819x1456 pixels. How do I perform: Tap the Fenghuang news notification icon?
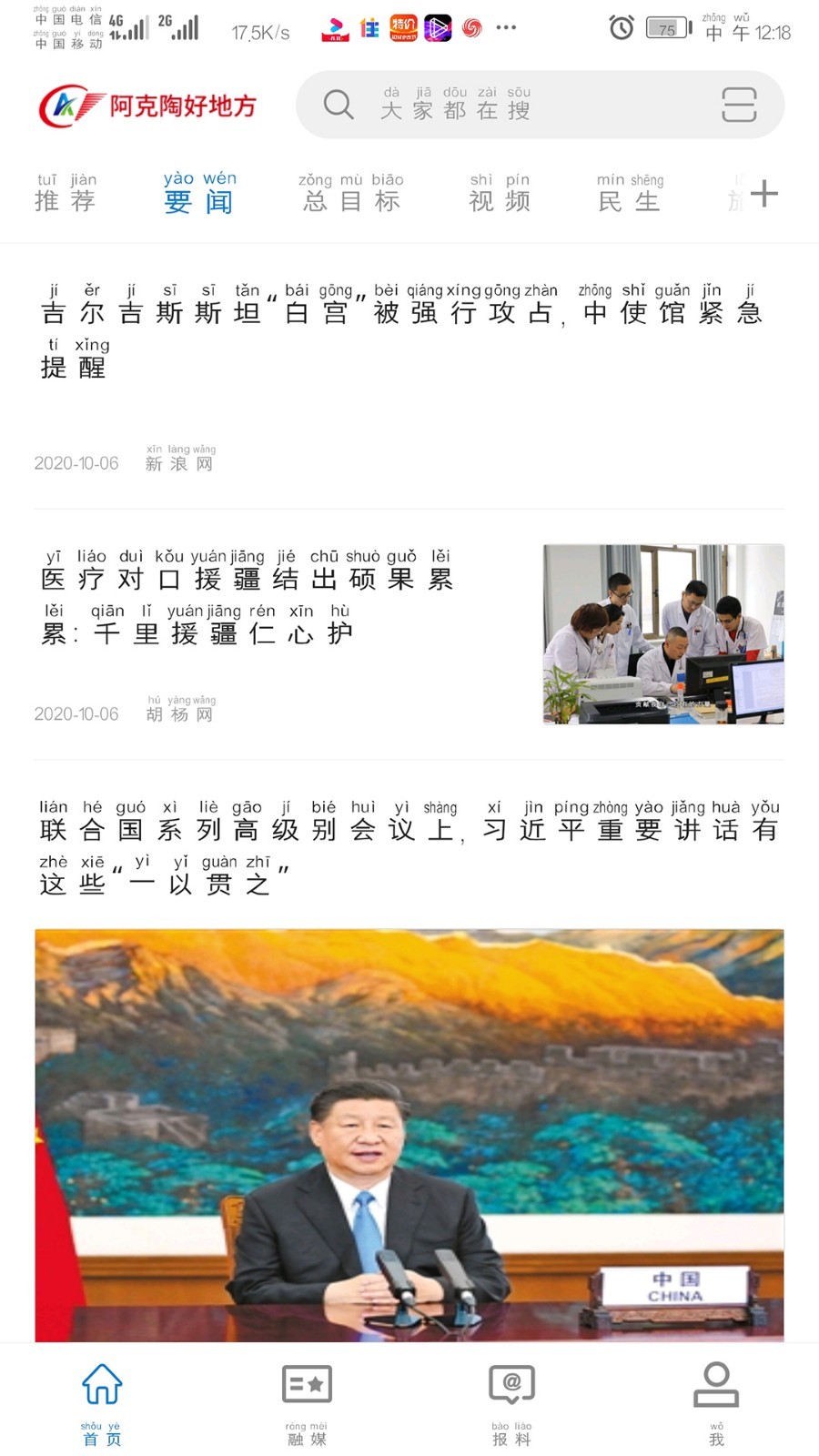pyautogui.click(x=470, y=28)
